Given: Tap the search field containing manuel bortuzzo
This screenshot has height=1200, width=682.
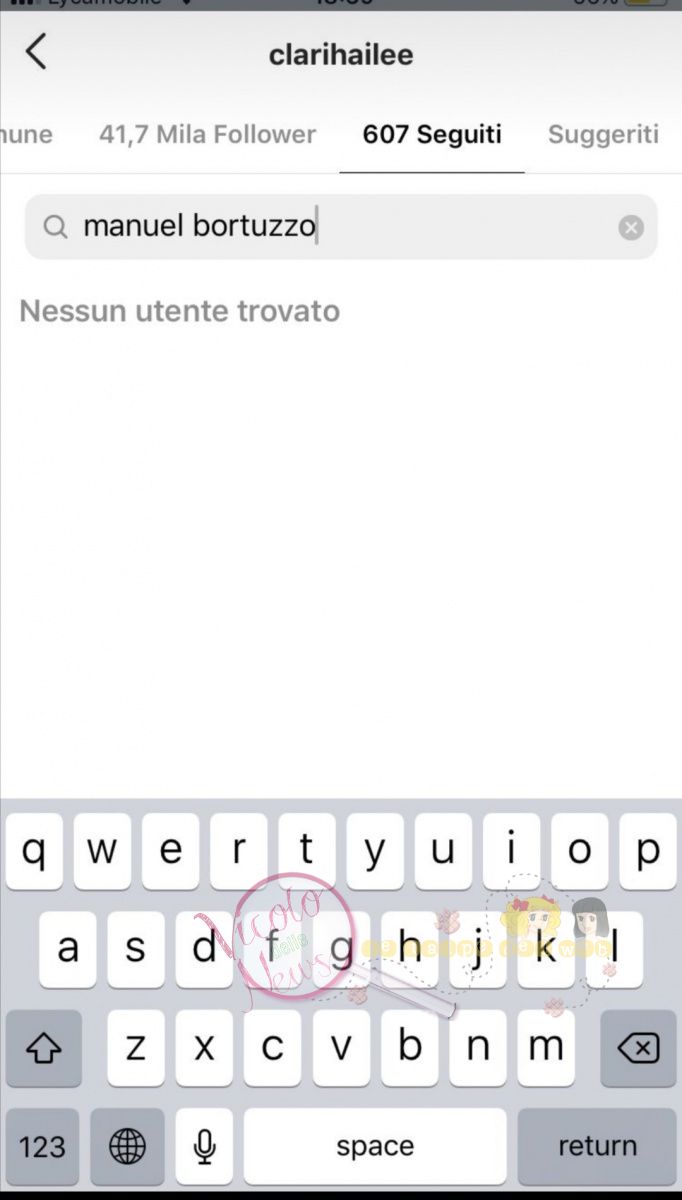Looking at the screenshot, I should coord(341,227).
